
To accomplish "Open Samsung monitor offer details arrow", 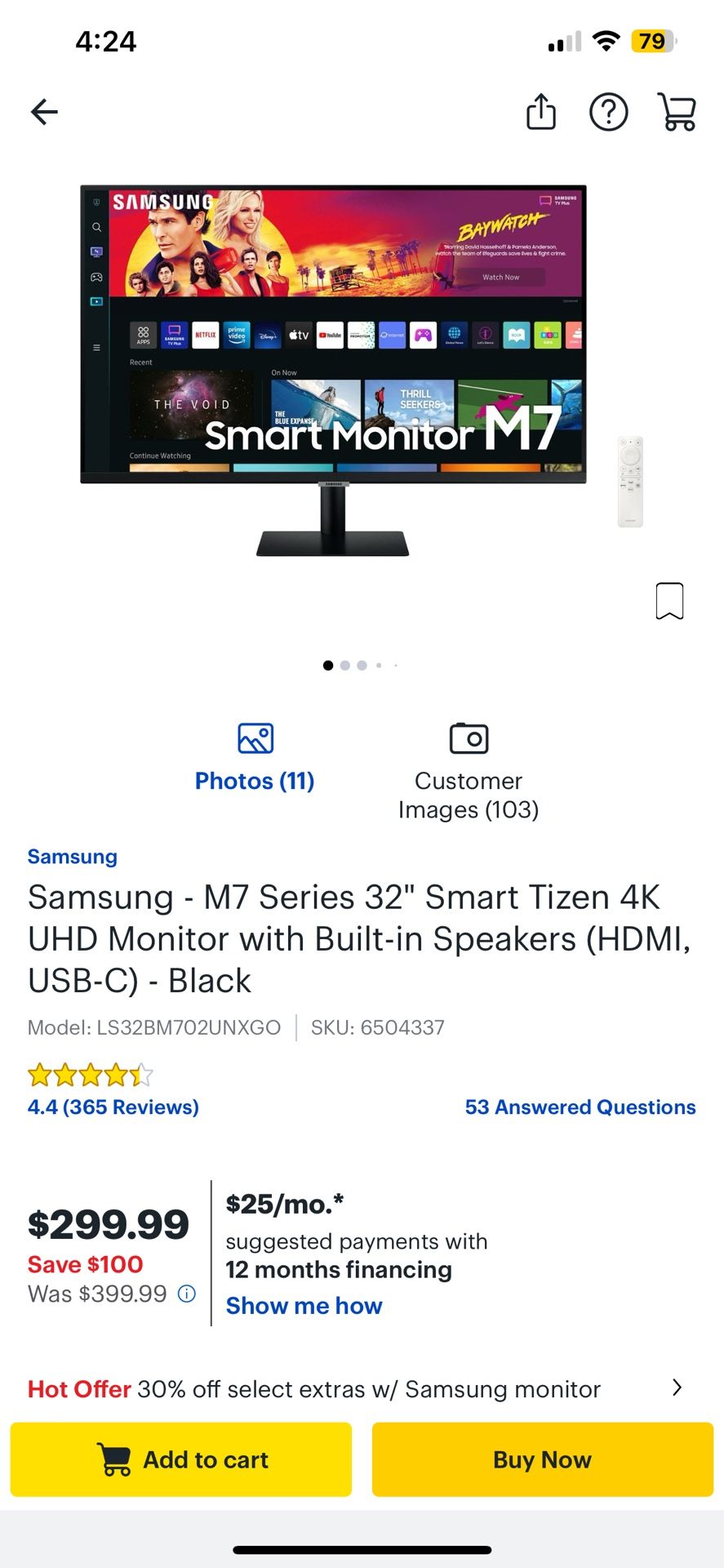I will coord(677,1388).
